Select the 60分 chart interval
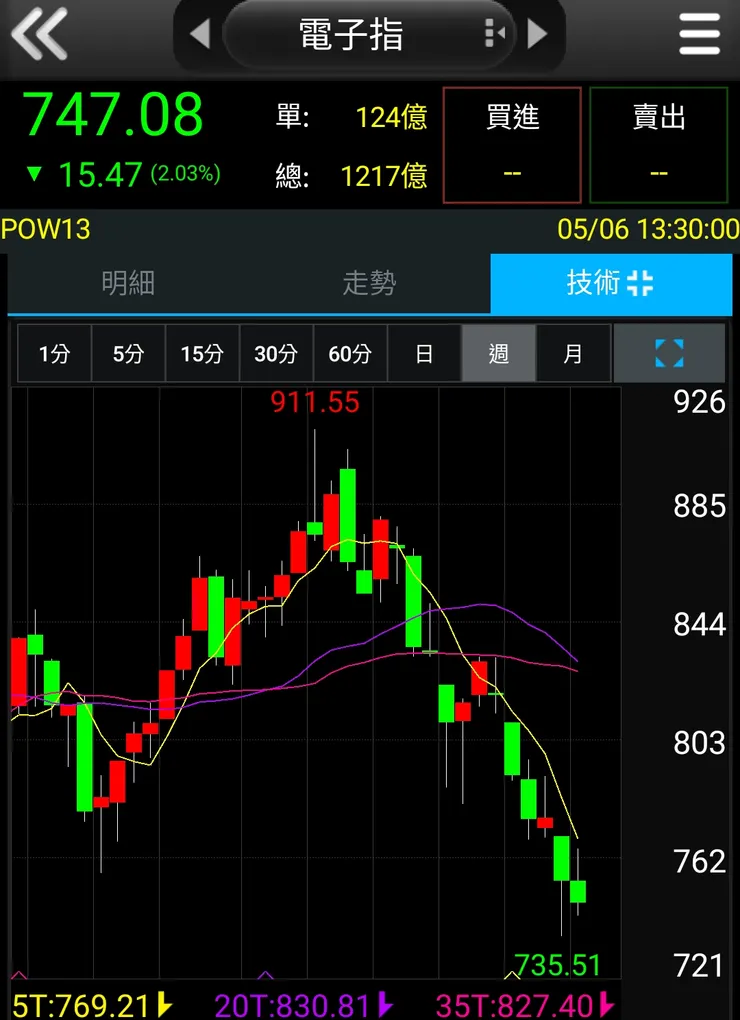The height and width of the screenshot is (1020, 740). (x=350, y=353)
